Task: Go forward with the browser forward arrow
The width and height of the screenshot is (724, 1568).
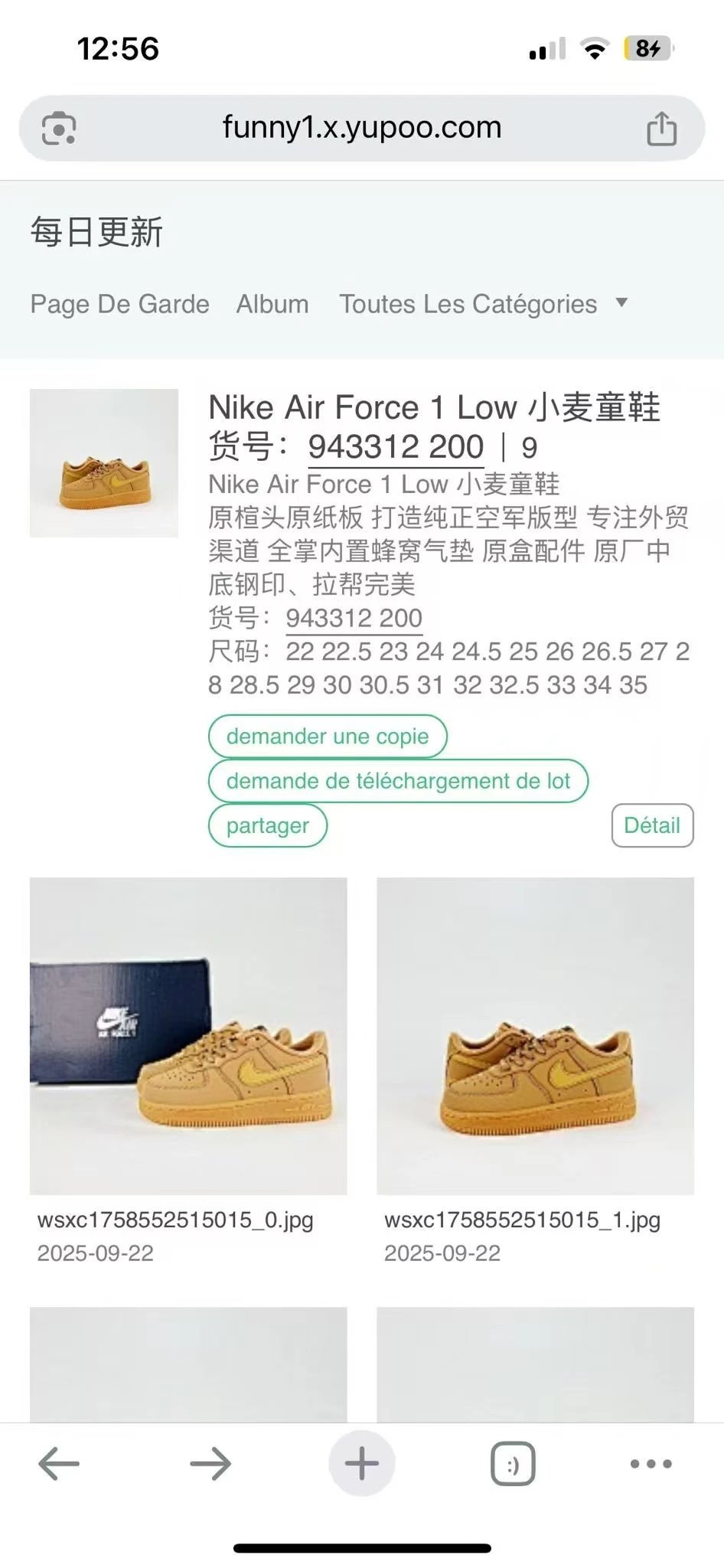Action: [x=210, y=1464]
